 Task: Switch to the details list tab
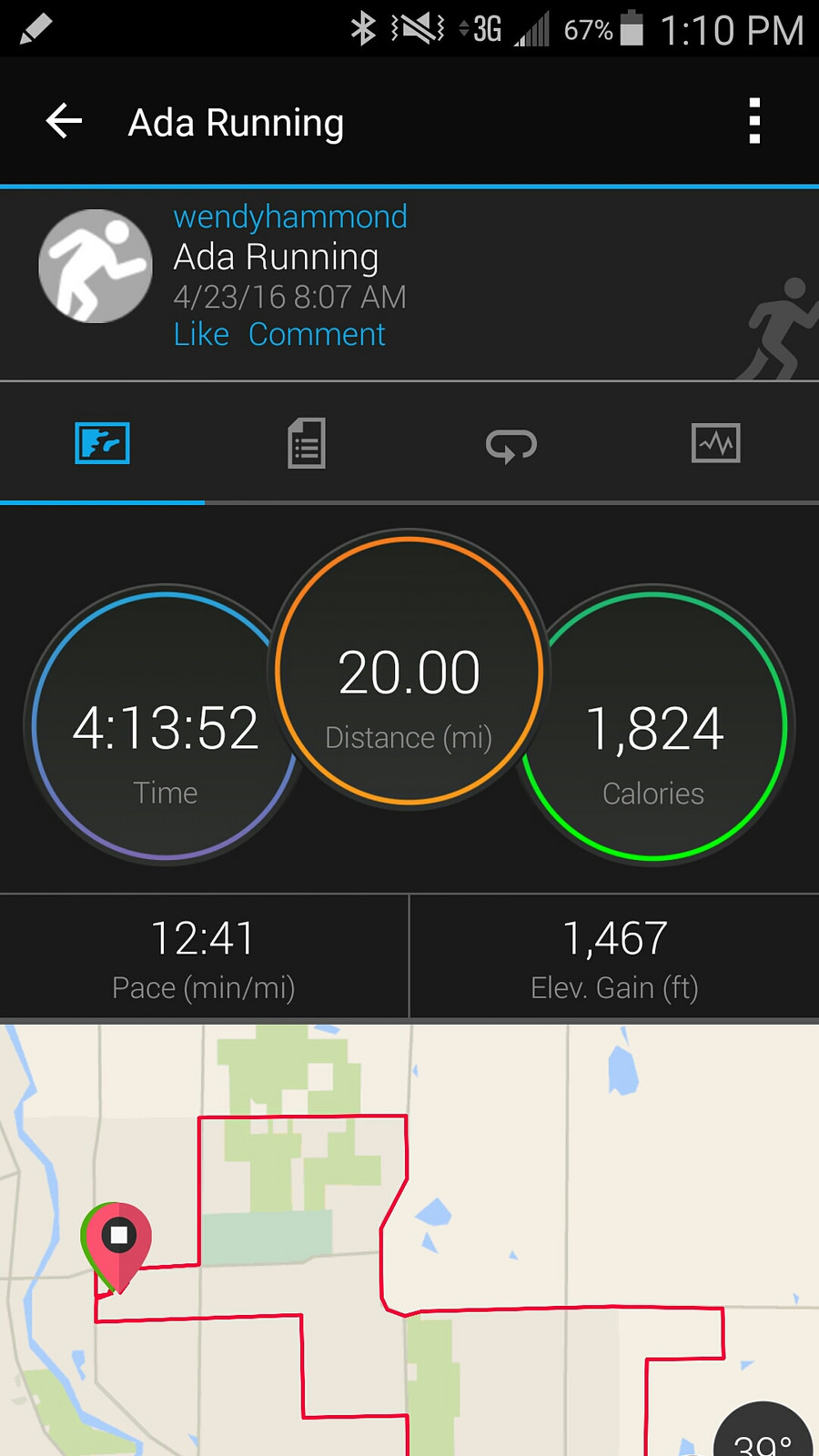point(307,443)
